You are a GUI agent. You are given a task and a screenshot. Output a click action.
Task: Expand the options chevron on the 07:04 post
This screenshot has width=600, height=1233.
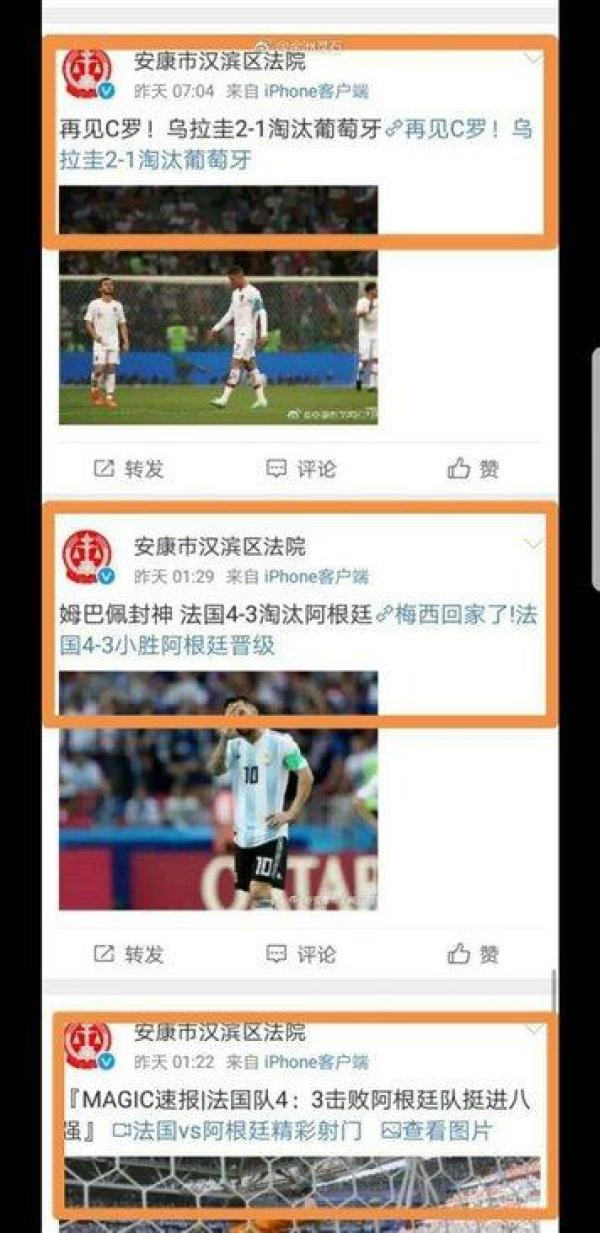coord(534,59)
